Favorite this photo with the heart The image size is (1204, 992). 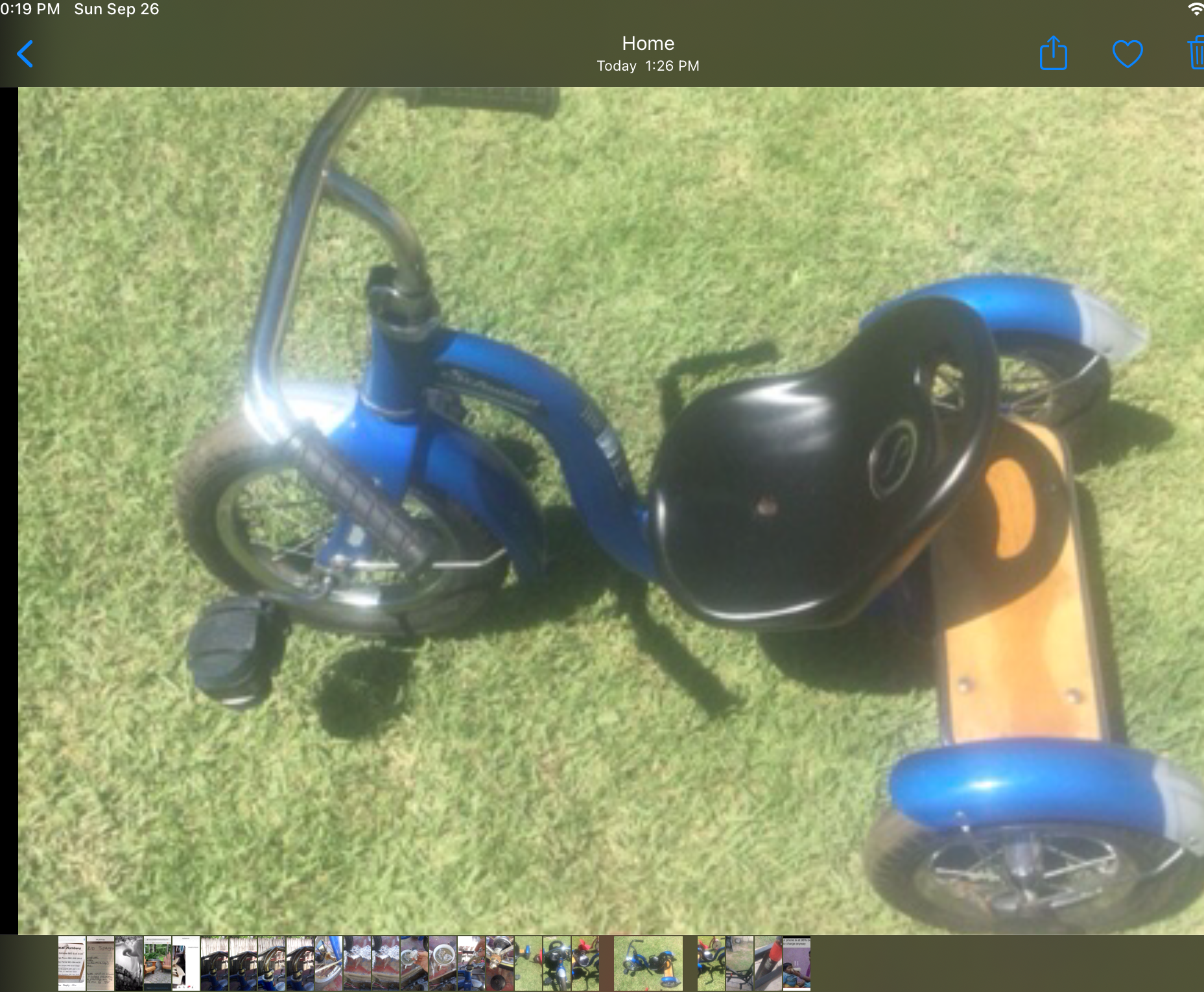coord(1127,54)
